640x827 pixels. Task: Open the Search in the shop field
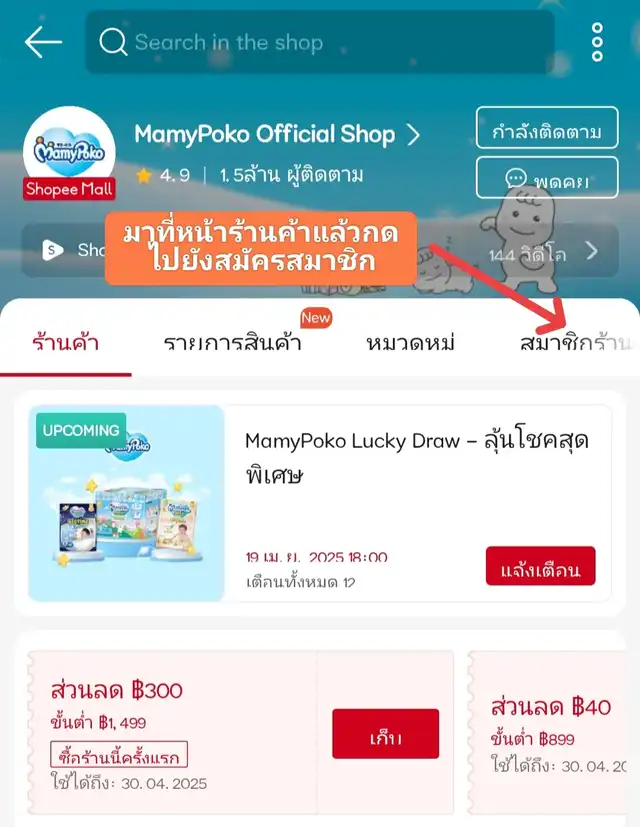(320, 42)
